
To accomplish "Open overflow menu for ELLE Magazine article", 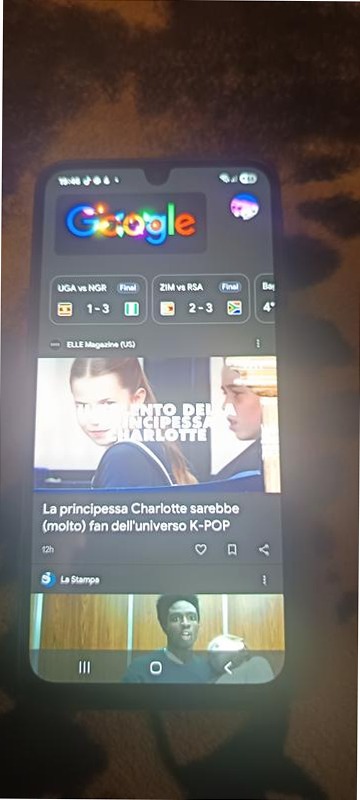I will point(258,343).
